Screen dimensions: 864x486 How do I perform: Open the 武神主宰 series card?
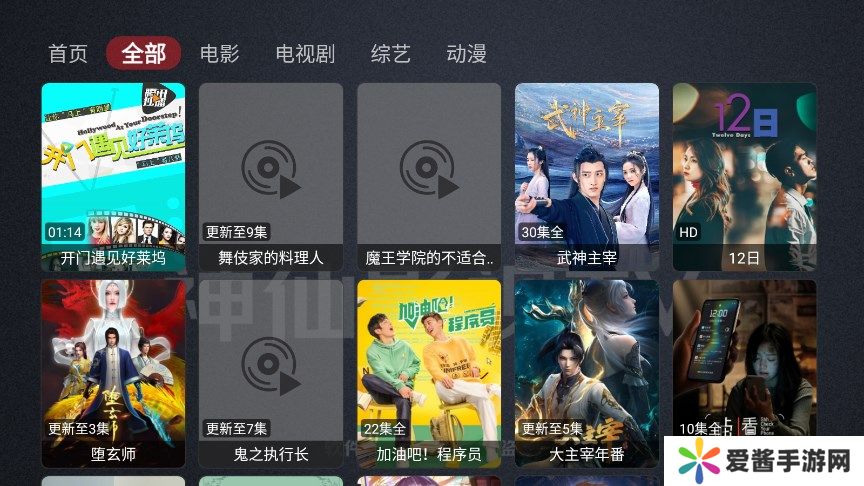coord(587,175)
